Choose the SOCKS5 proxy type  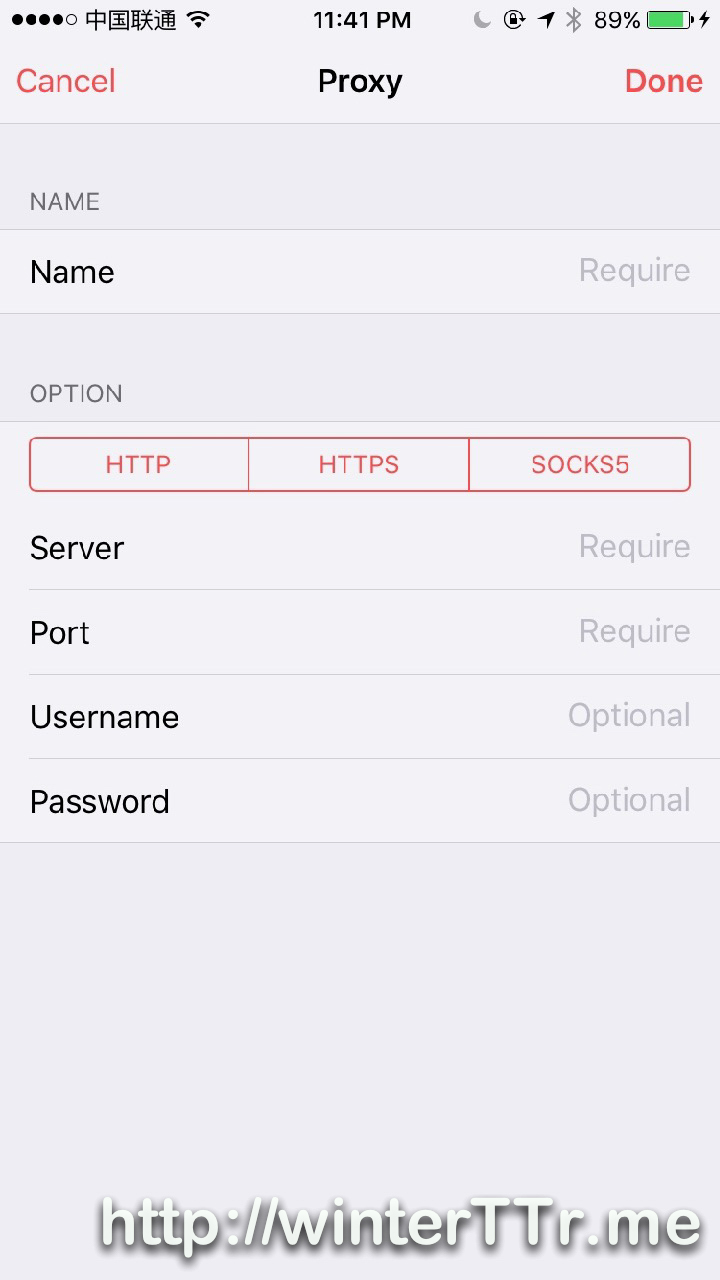[x=580, y=464]
